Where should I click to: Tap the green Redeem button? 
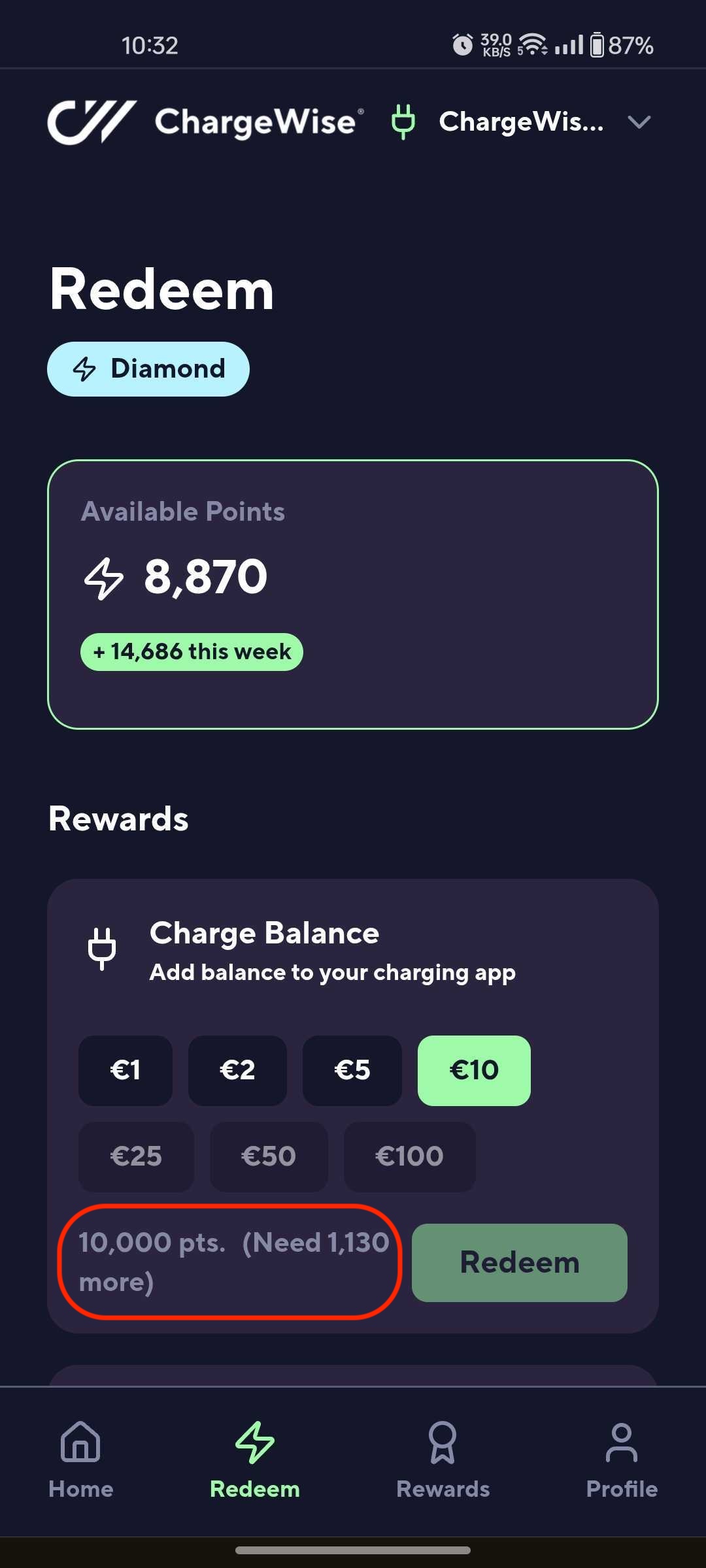[x=519, y=1262]
